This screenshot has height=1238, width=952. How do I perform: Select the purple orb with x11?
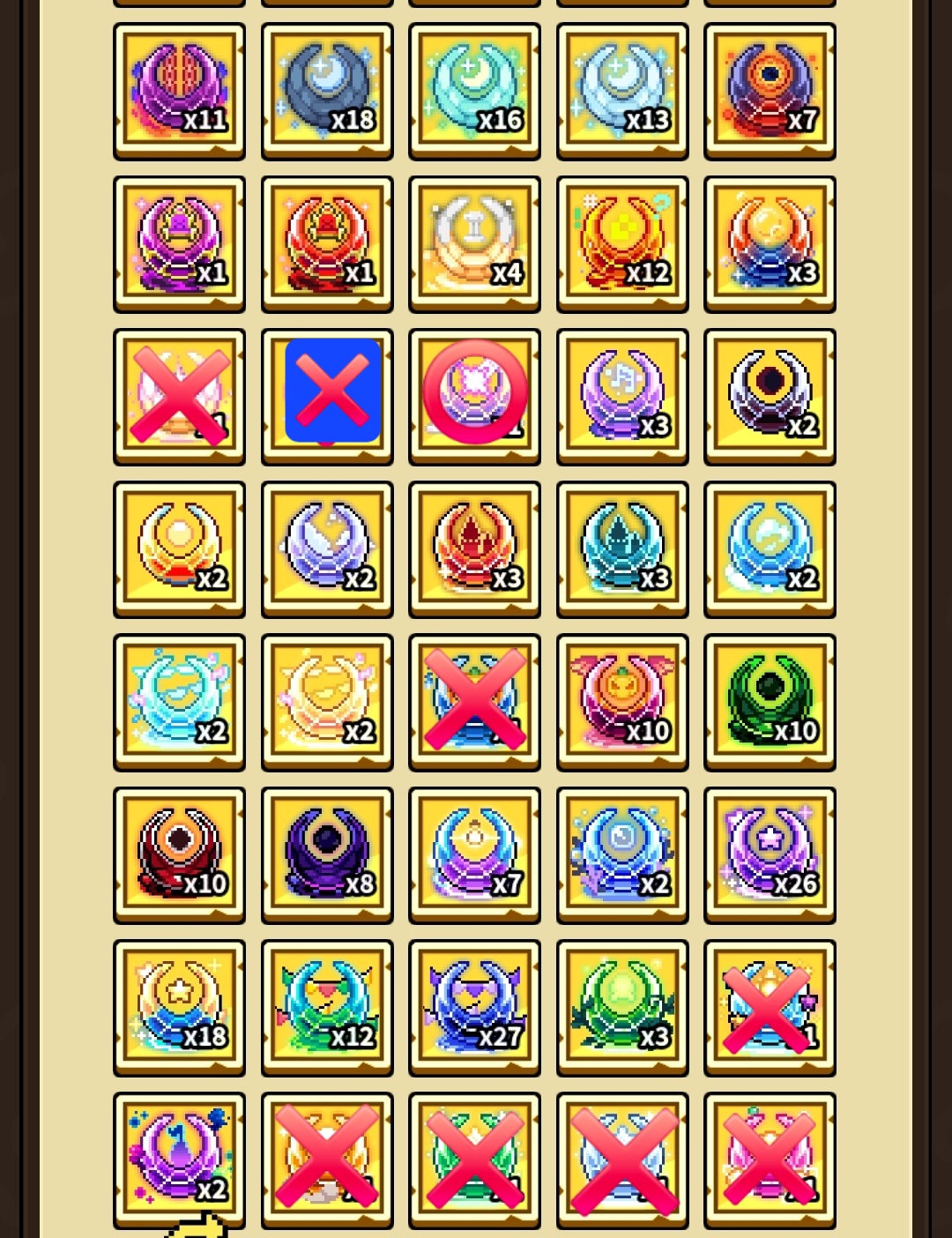coord(179,91)
